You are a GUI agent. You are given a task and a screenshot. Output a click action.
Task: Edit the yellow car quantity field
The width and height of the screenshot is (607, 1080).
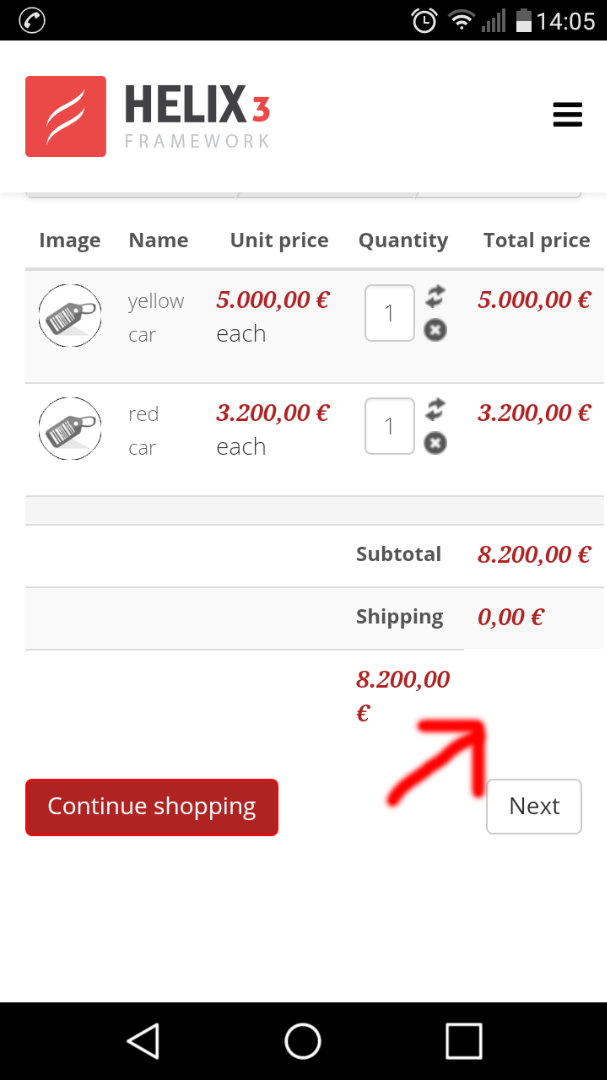click(389, 313)
